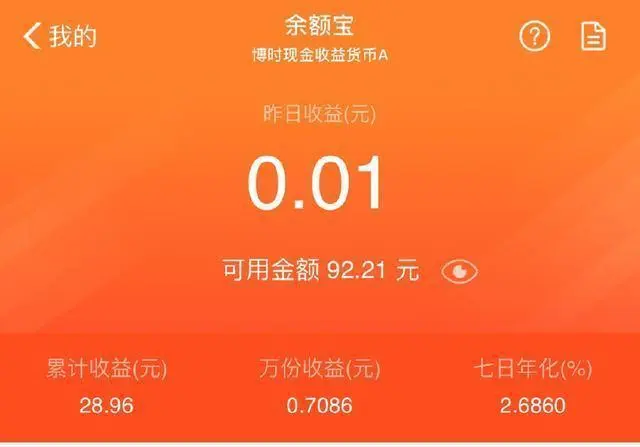Open the help question mark icon

[535, 37]
